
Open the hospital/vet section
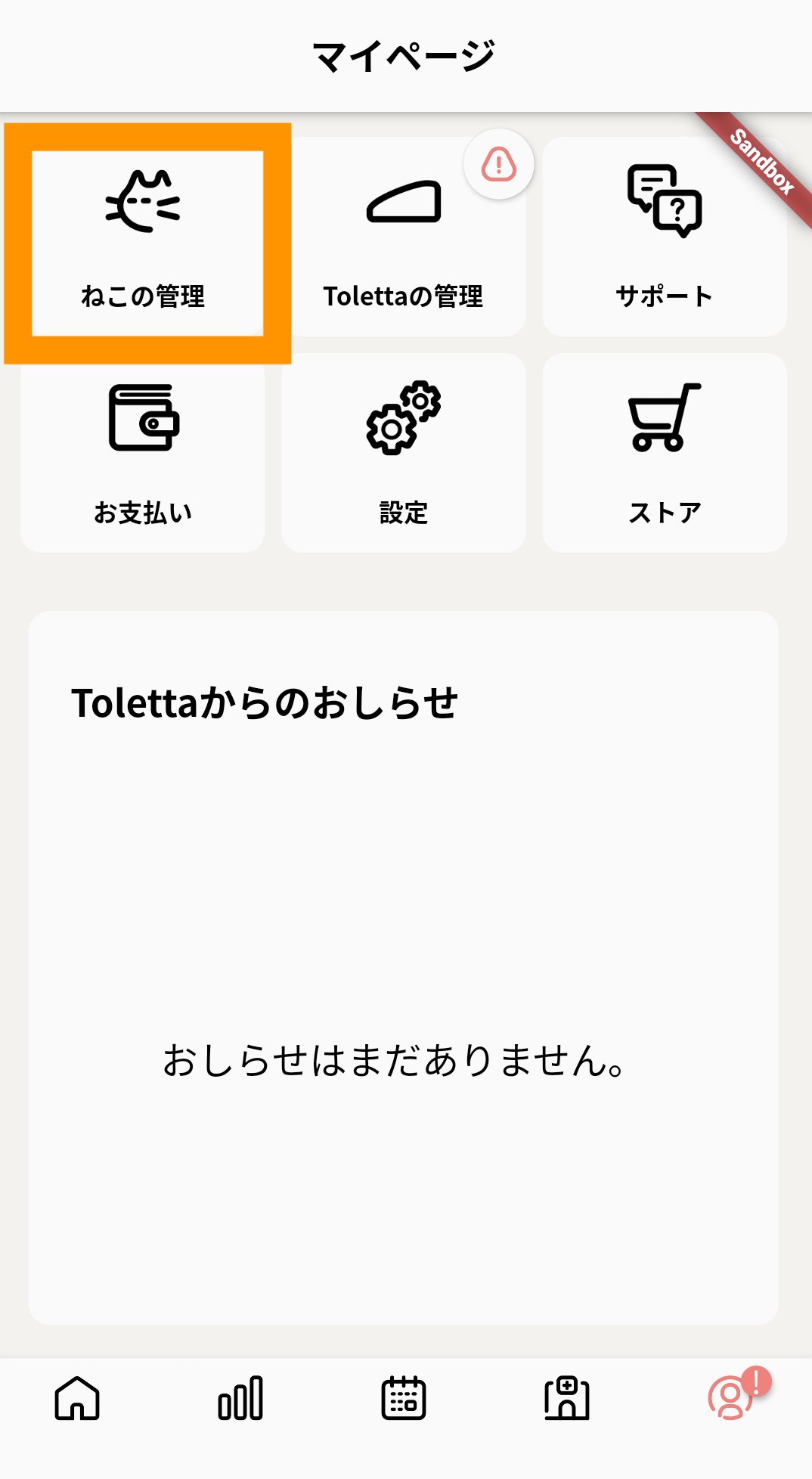pyautogui.click(x=567, y=1399)
